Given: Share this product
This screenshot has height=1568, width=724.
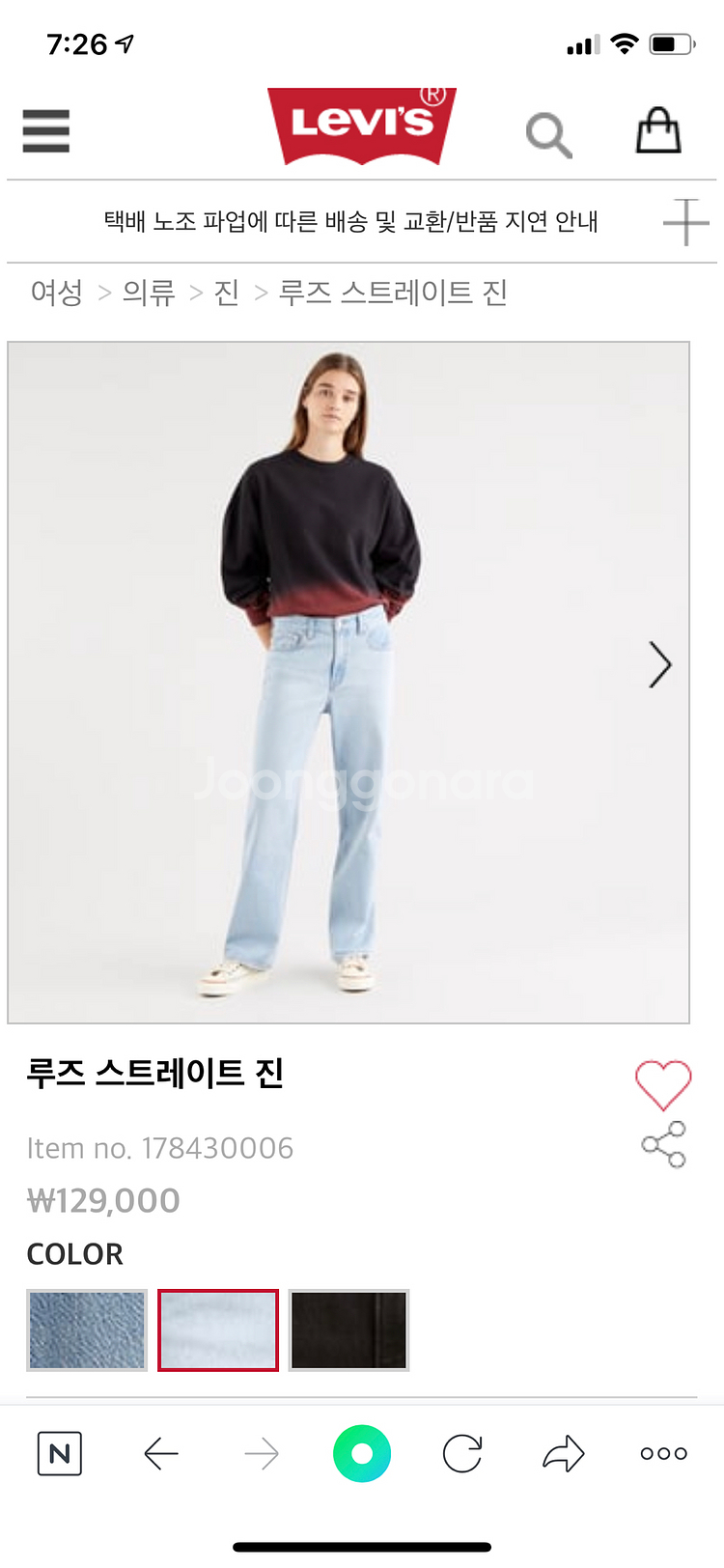Looking at the screenshot, I should [664, 1144].
